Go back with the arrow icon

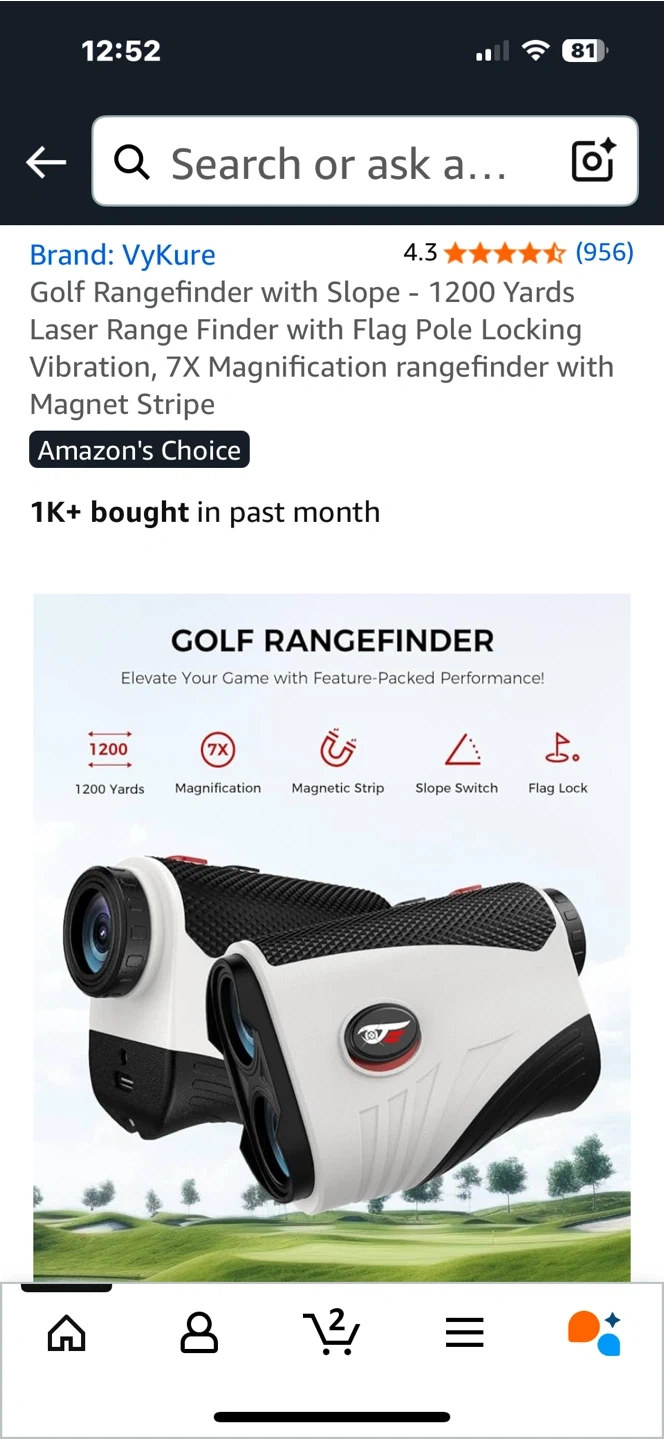[x=46, y=162]
